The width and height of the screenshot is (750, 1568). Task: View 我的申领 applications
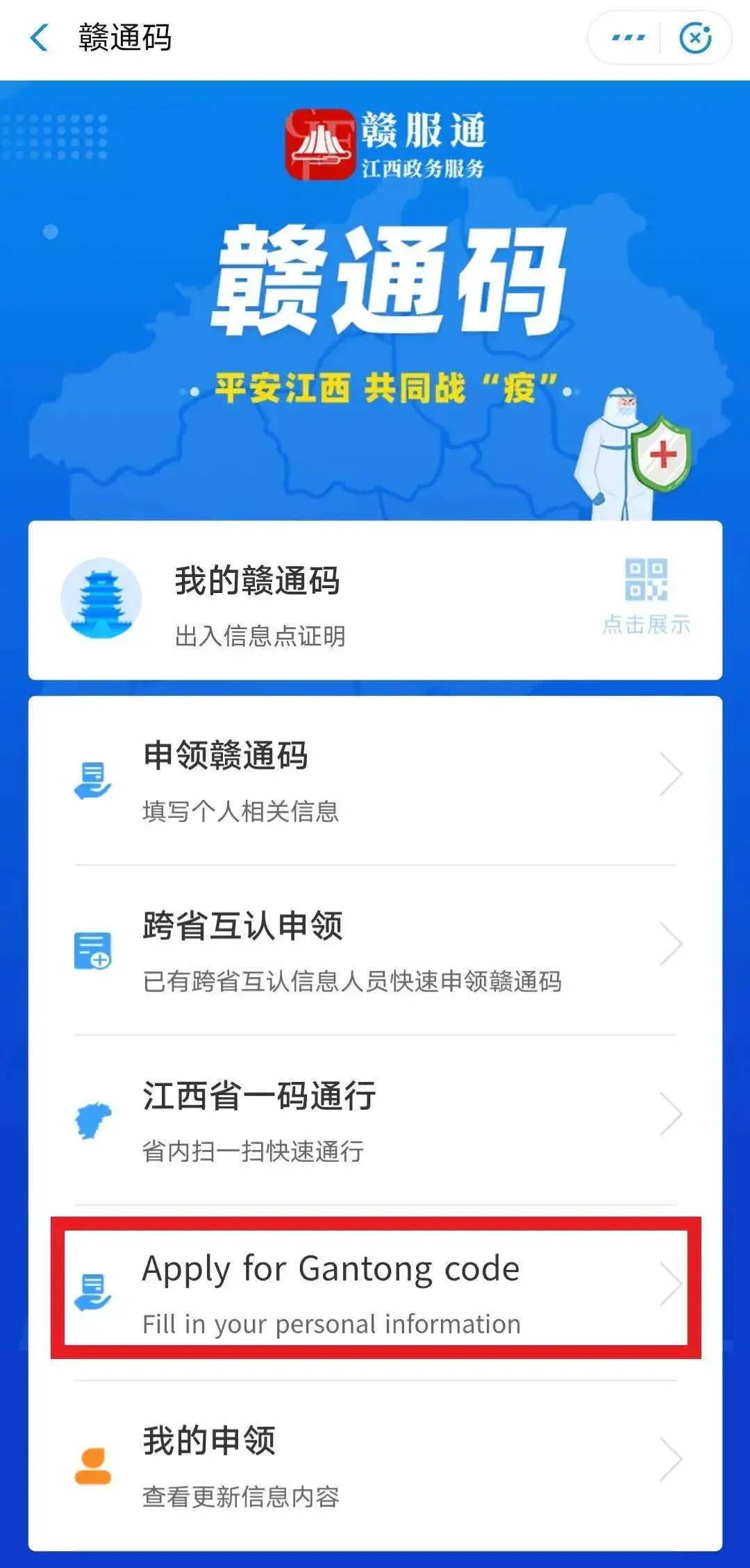375,1465
